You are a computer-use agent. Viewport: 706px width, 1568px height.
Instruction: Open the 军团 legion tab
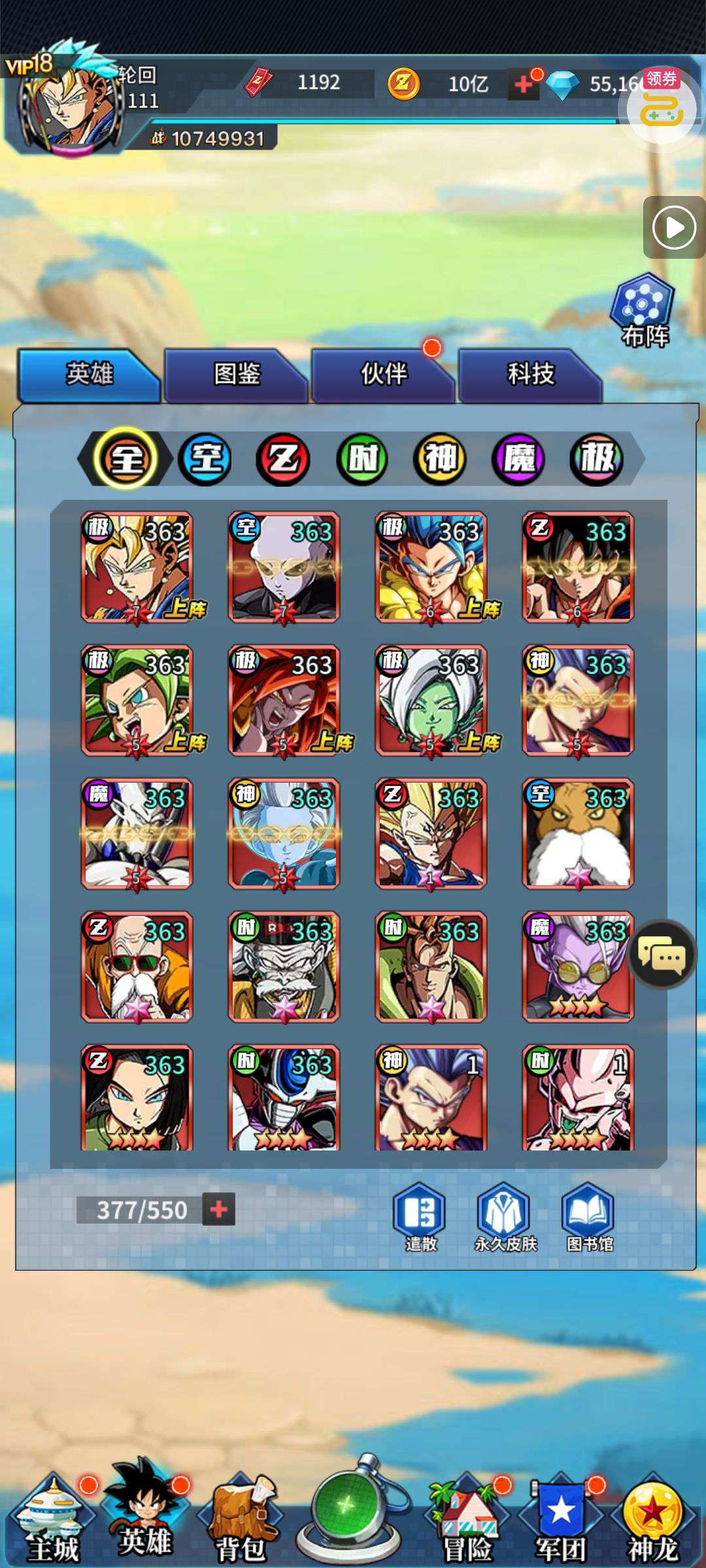tap(561, 1519)
